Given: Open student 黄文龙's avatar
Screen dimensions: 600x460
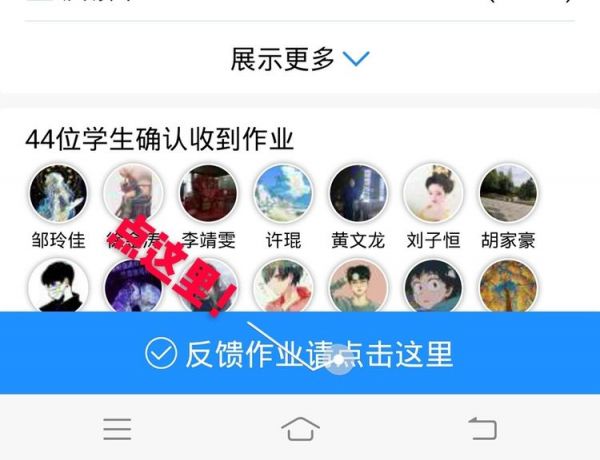Looking at the screenshot, I should pos(358,194).
